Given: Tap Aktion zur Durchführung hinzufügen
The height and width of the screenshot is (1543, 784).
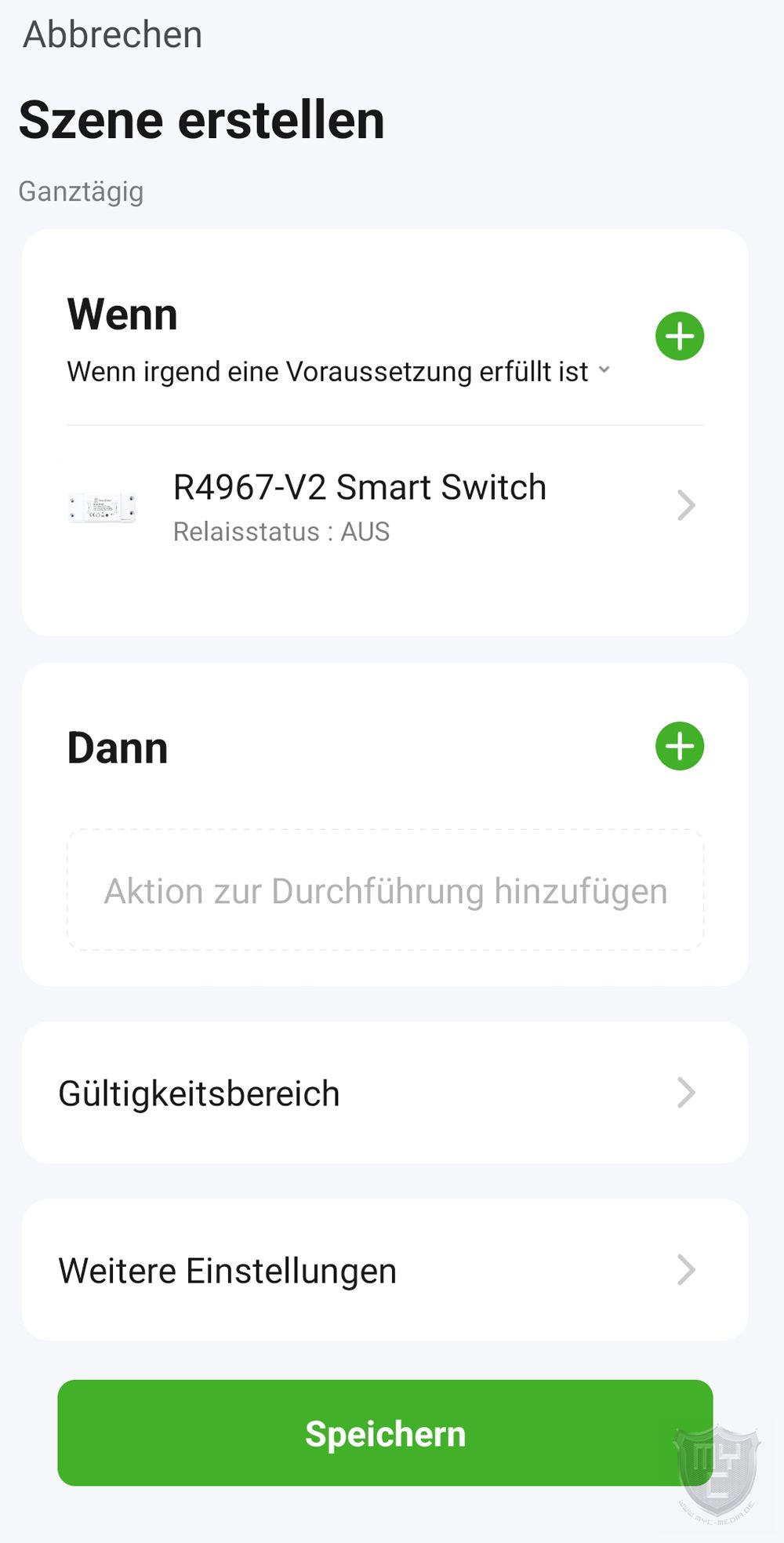Looking at the screenshot, I should coord(385,890).
